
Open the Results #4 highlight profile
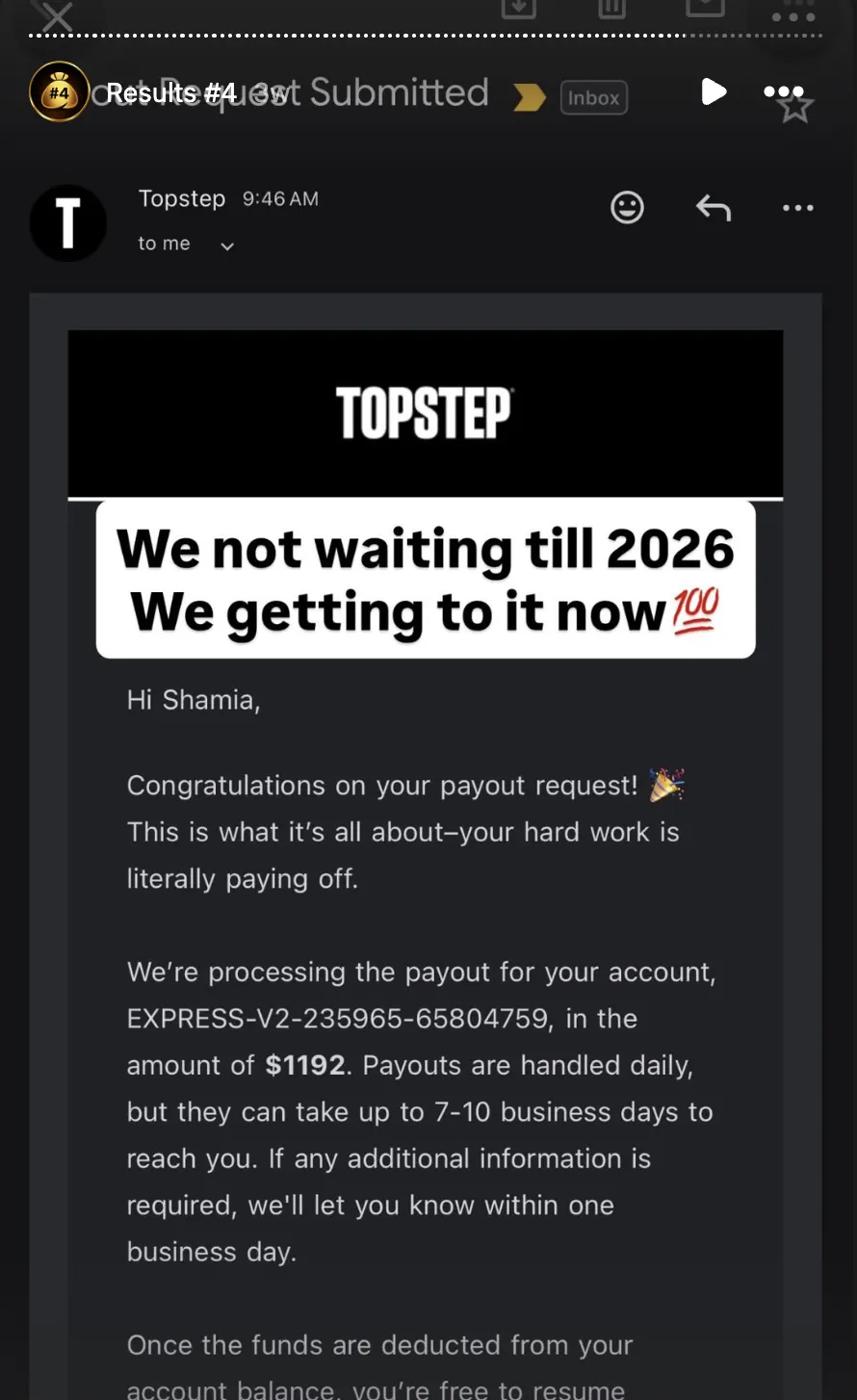pos(60,92)
